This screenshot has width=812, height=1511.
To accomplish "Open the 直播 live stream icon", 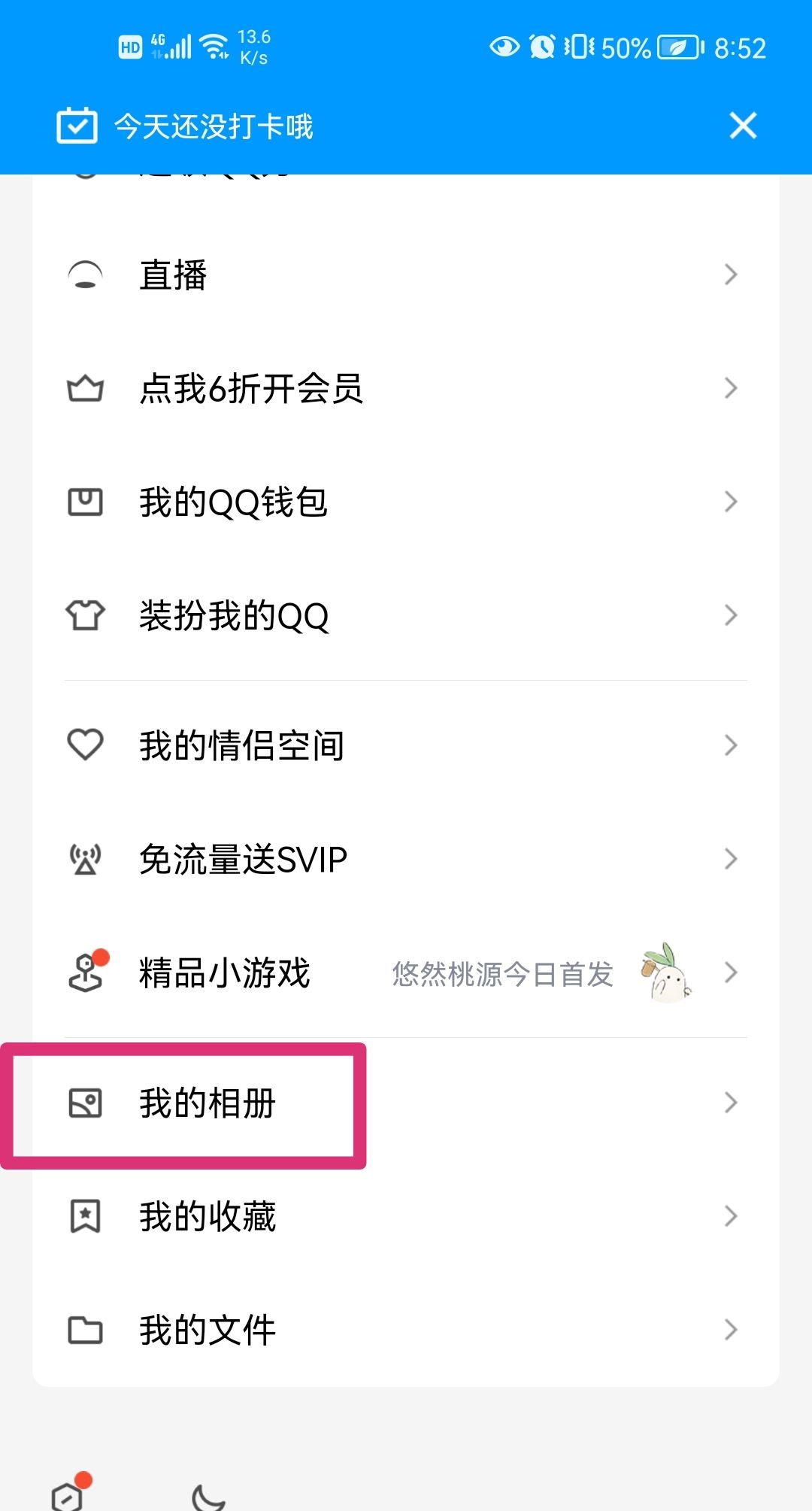I will [85, 275].
